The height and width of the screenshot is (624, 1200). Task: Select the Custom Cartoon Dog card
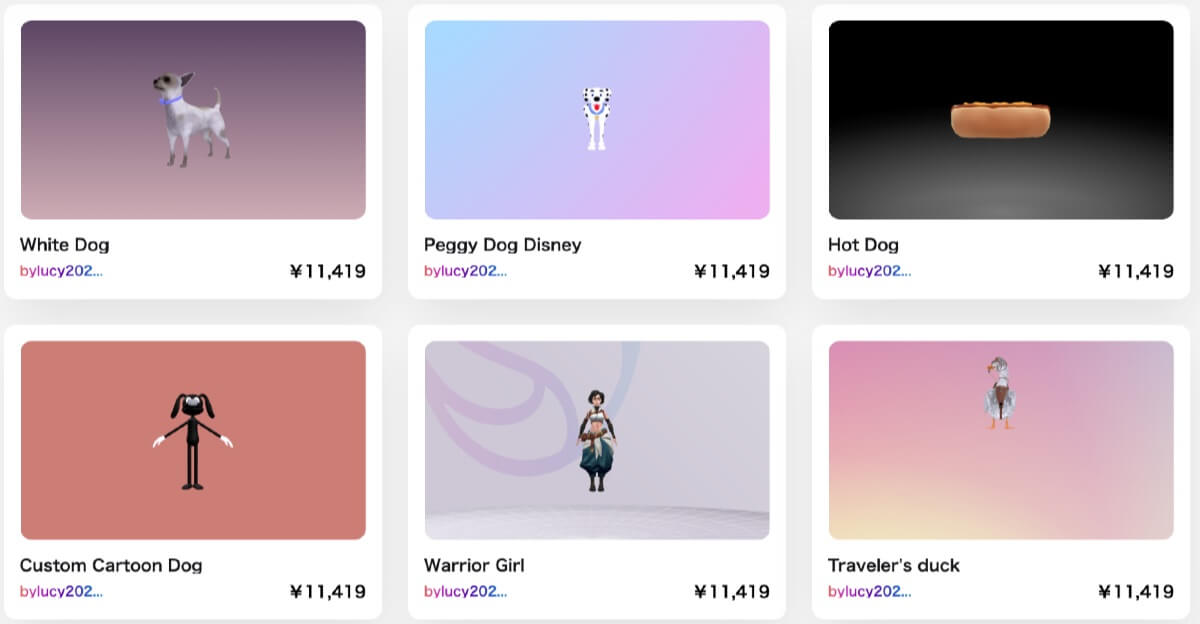193,440
